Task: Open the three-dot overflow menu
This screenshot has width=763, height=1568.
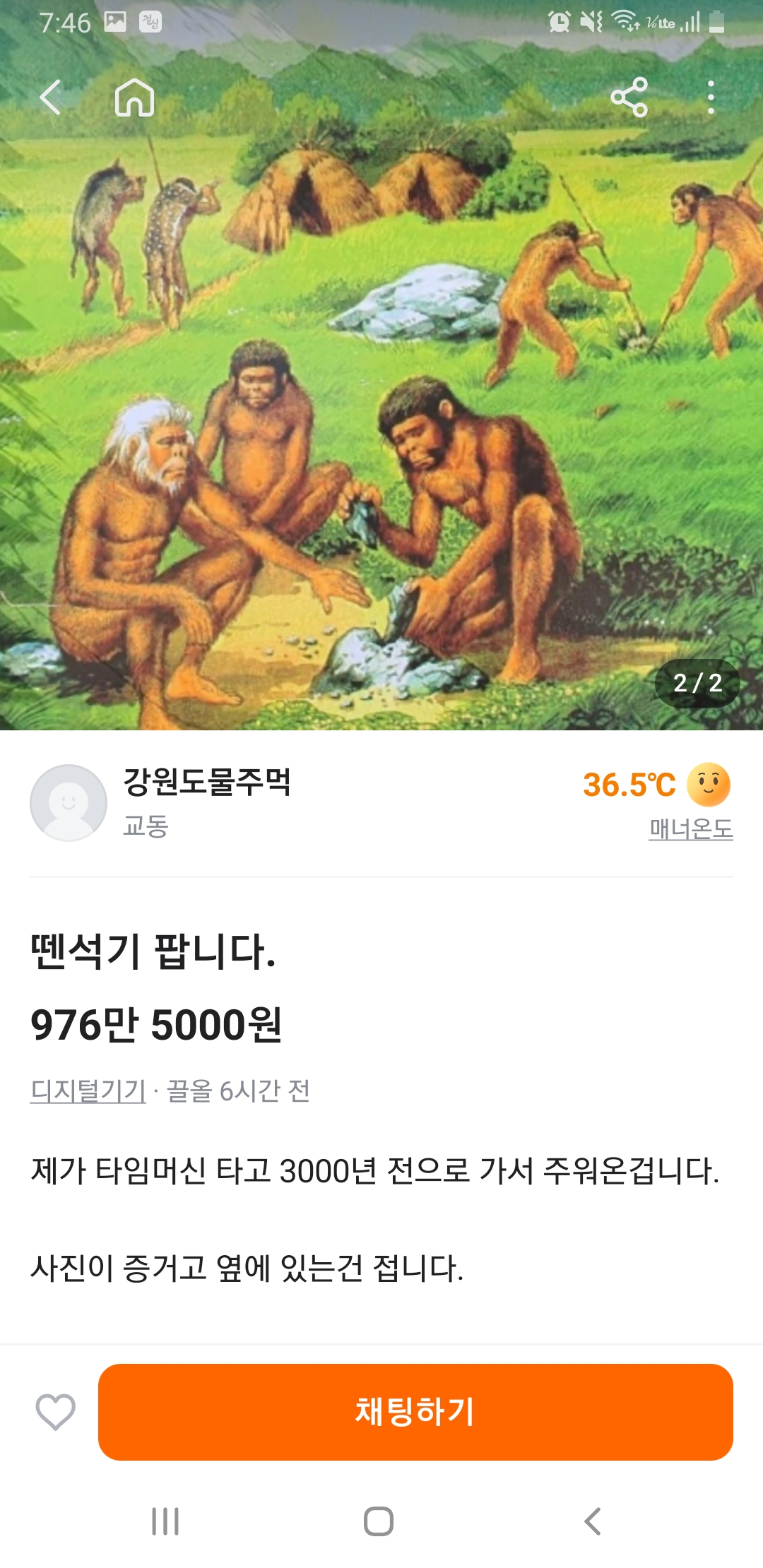Action: pyautogui.click(x=711, y=97)
